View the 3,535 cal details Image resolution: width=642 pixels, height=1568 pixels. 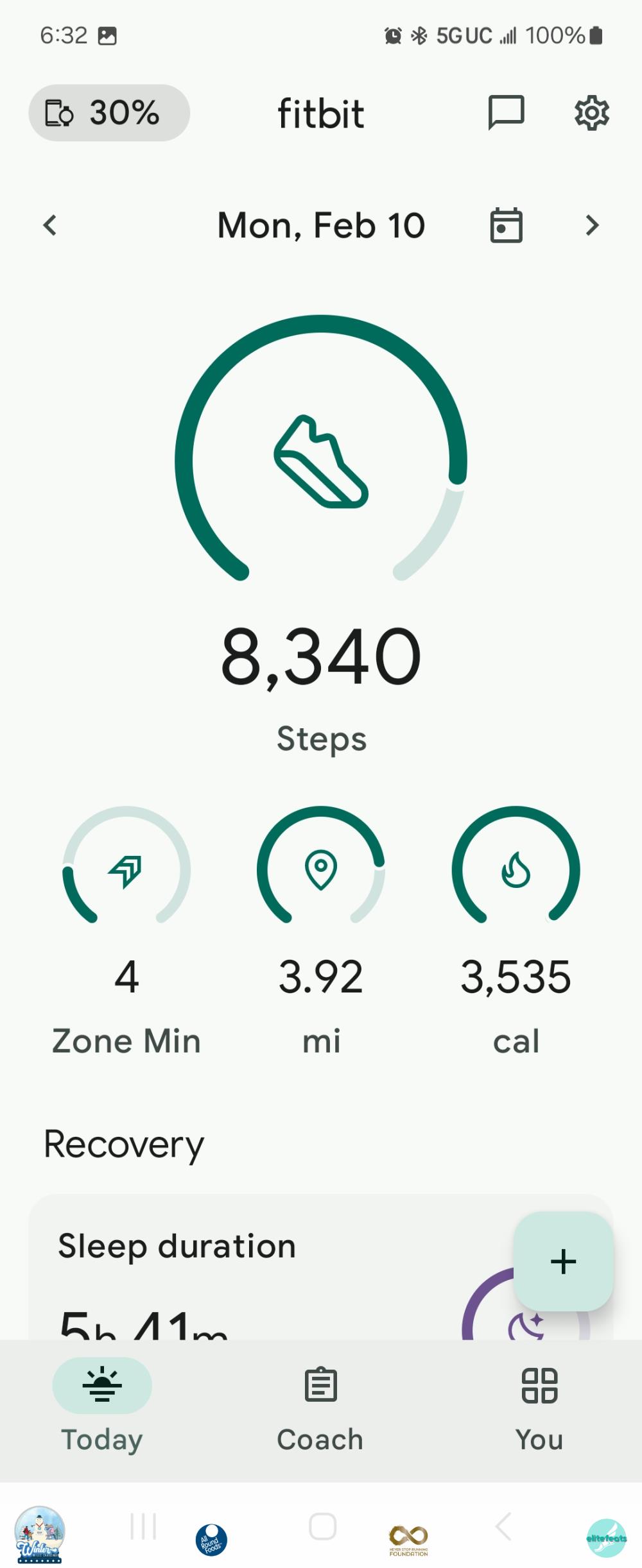point(516,930)
